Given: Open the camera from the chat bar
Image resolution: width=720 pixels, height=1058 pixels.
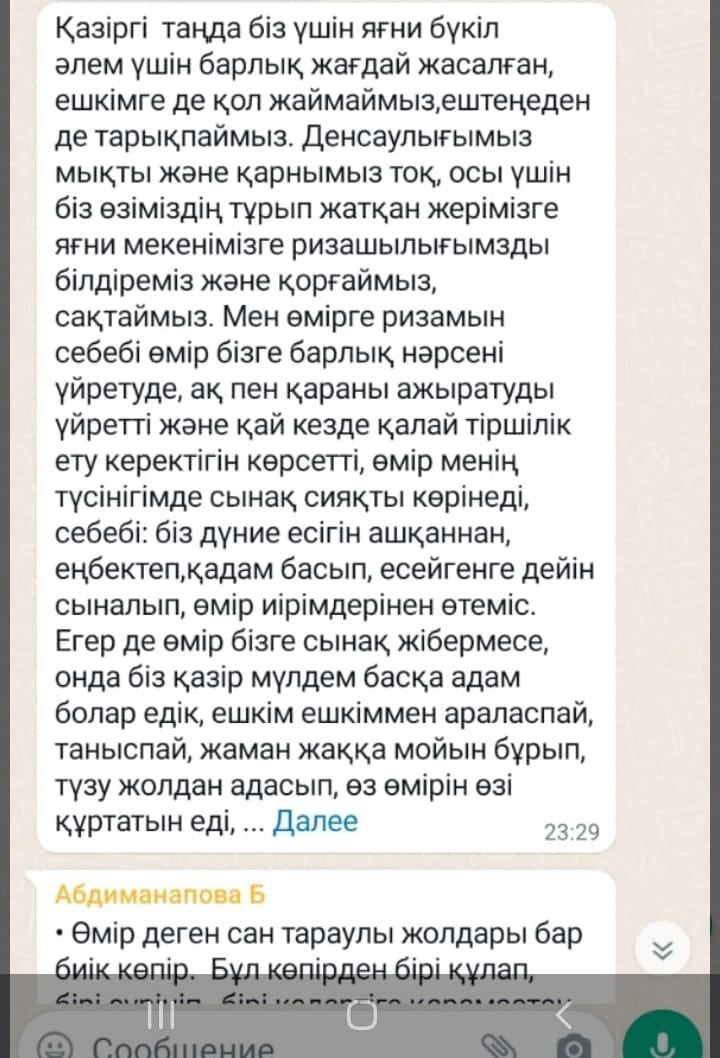Looking at the screenshot, I should point(571,1046).
